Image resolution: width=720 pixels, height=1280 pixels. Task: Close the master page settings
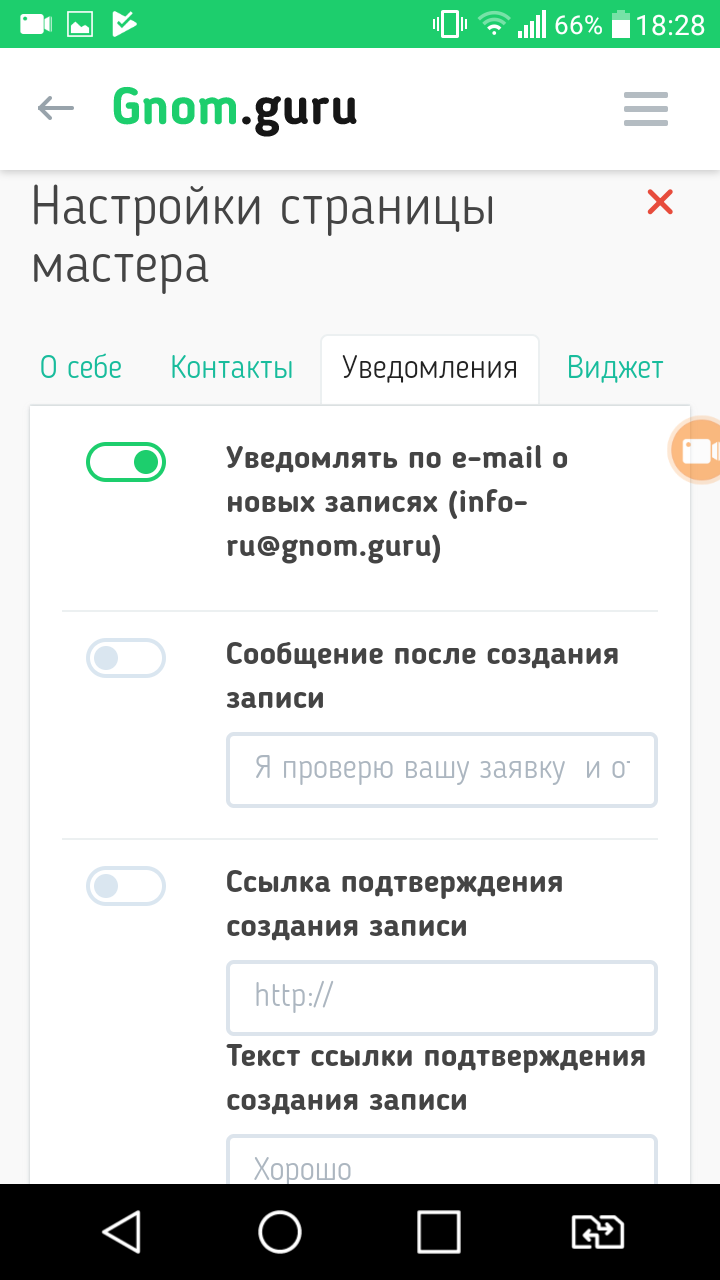pyautogui.click(x=660, y=203)
